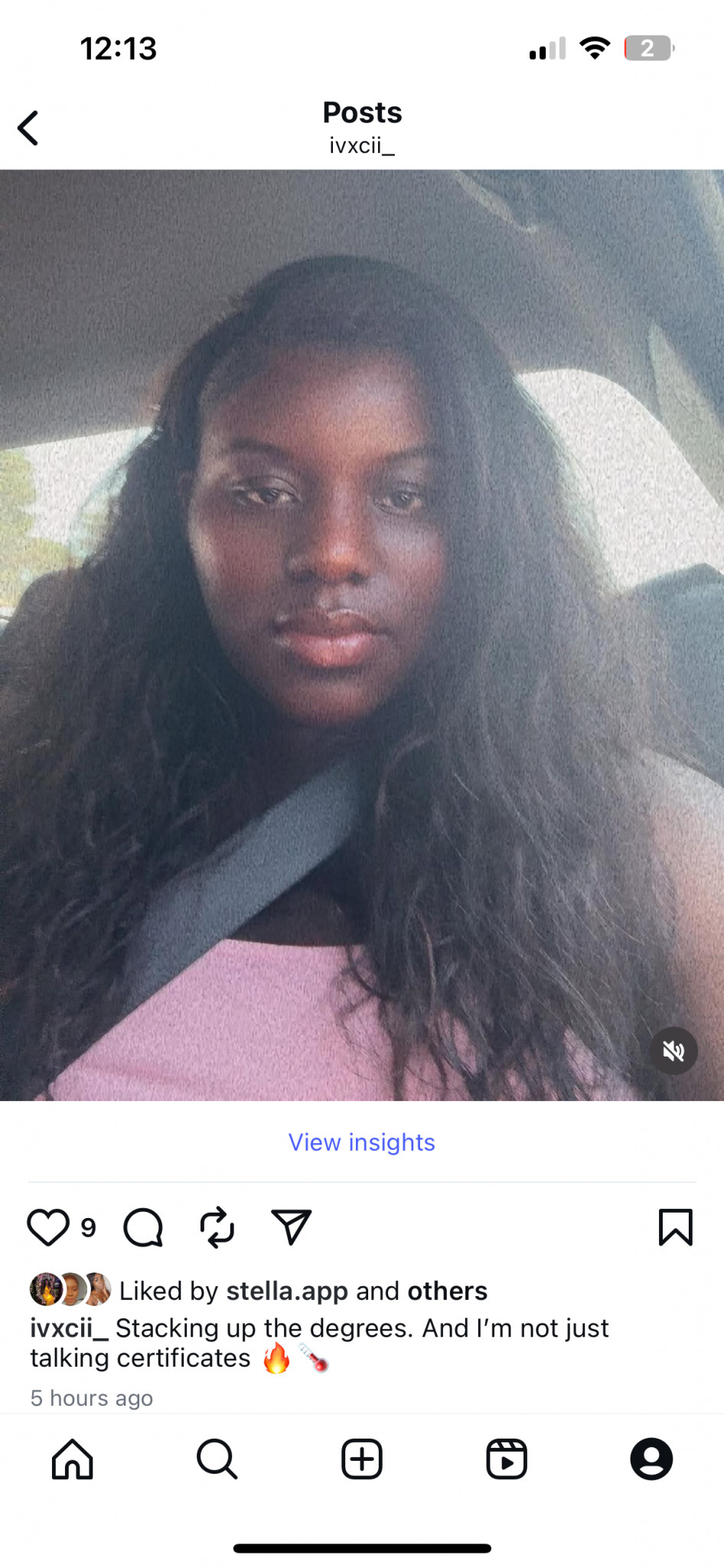Switch to the Reels tab
This screenshot has height=1568, width=724.
[x=507, y=1459]
